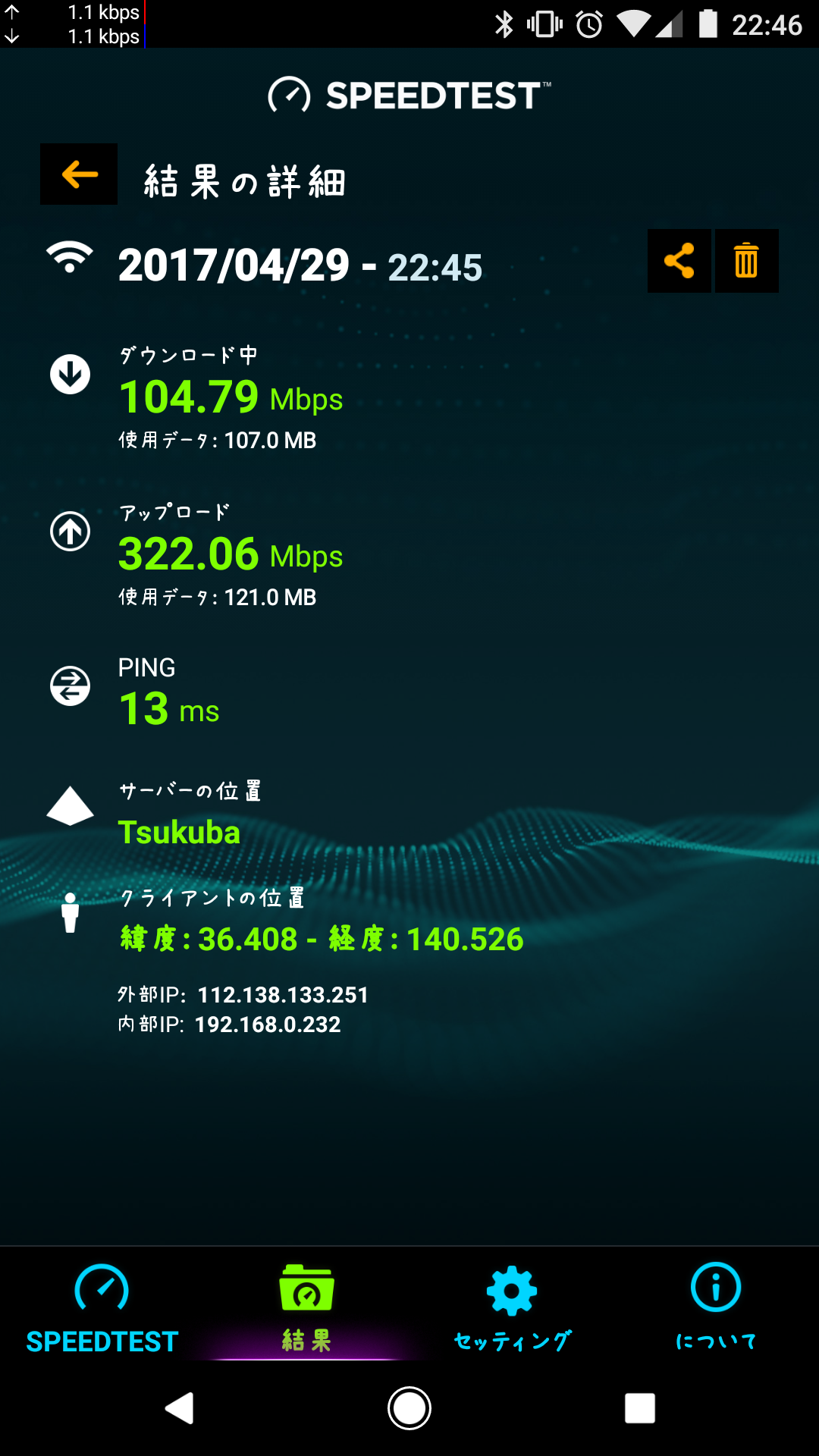The image size is (819, 1456).
Task: Tap the system back button
Action: click(x=180, y=1408)
